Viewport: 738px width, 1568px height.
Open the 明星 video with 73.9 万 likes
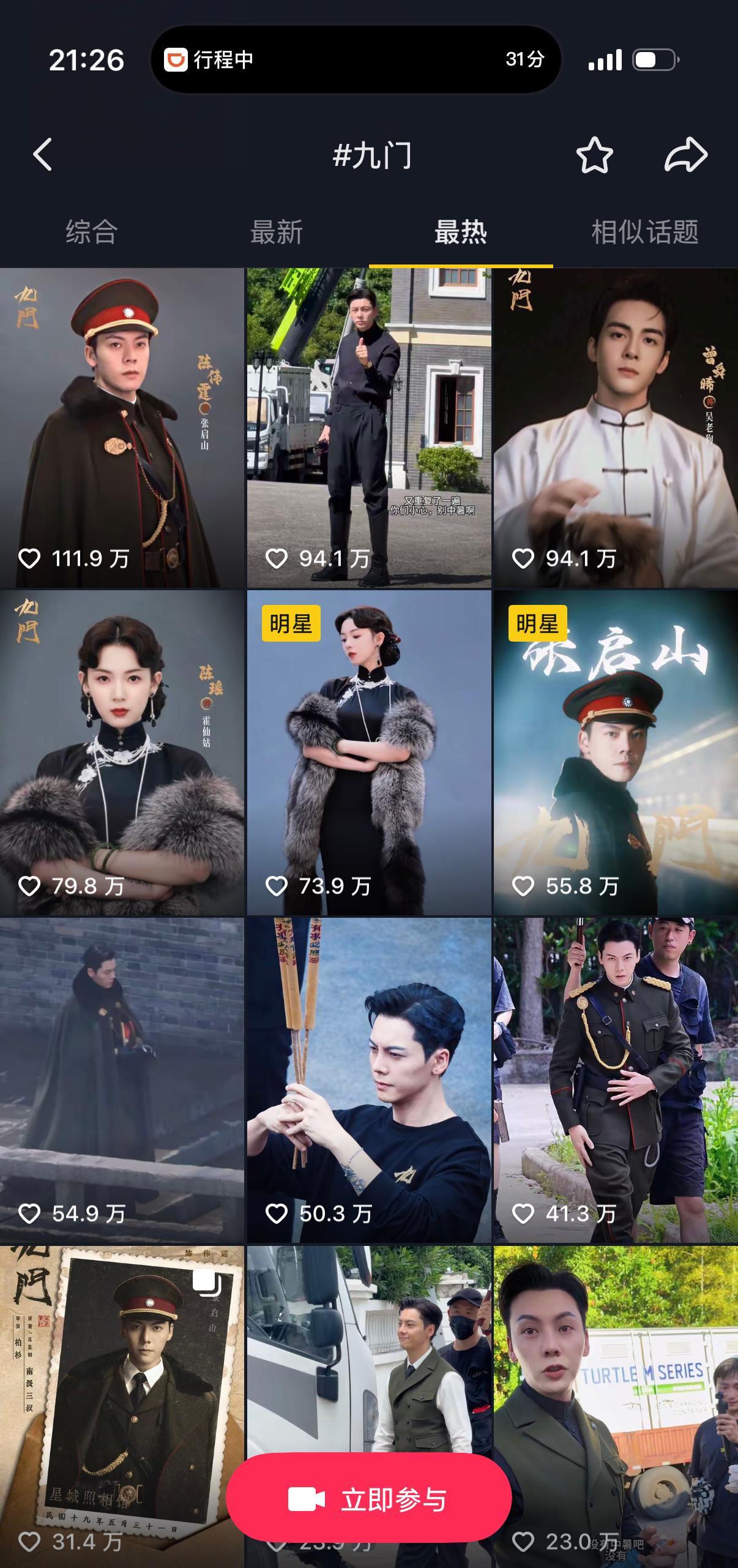tap(369, 752)
